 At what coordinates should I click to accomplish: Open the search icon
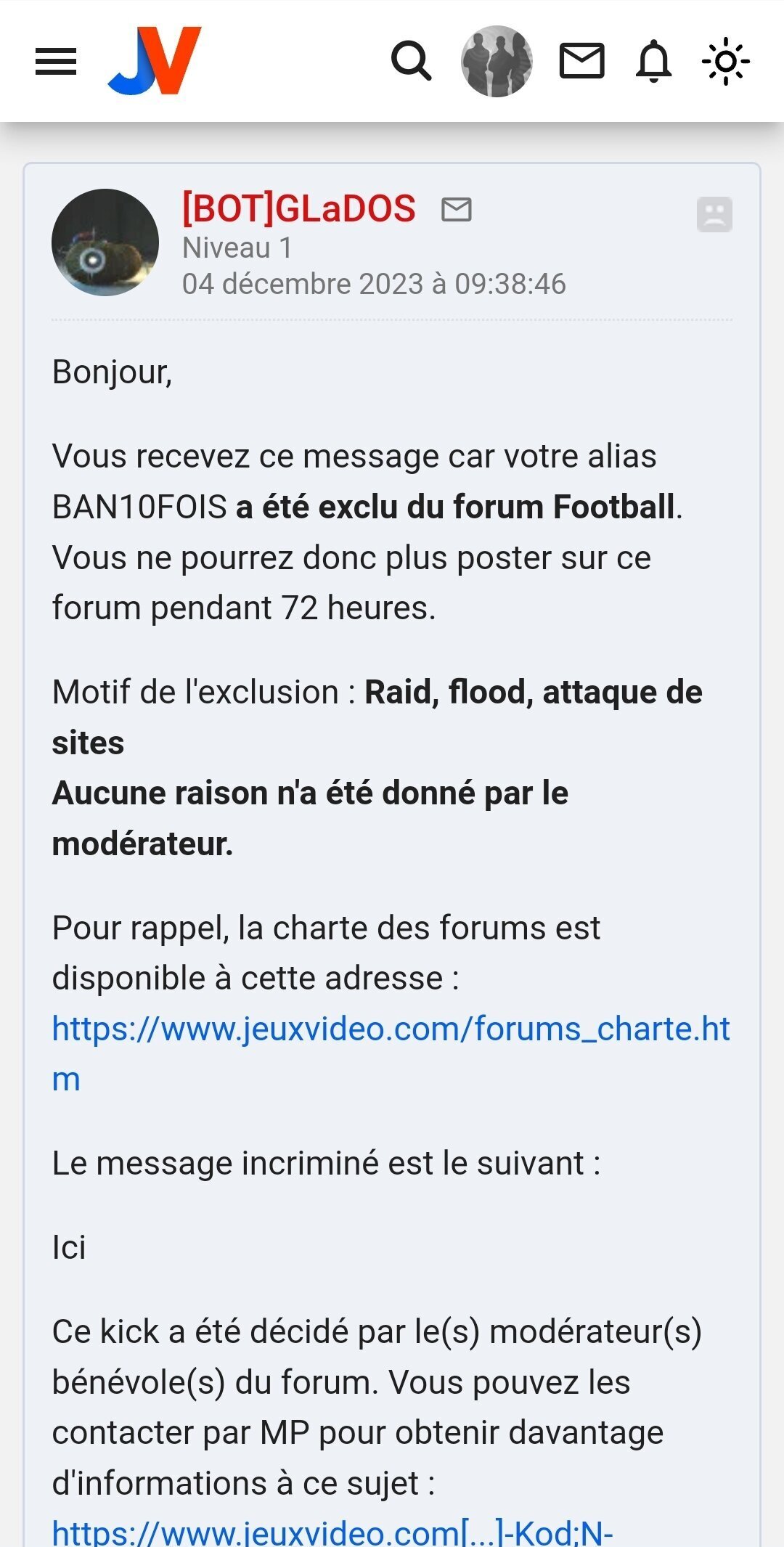click(412, 61)
